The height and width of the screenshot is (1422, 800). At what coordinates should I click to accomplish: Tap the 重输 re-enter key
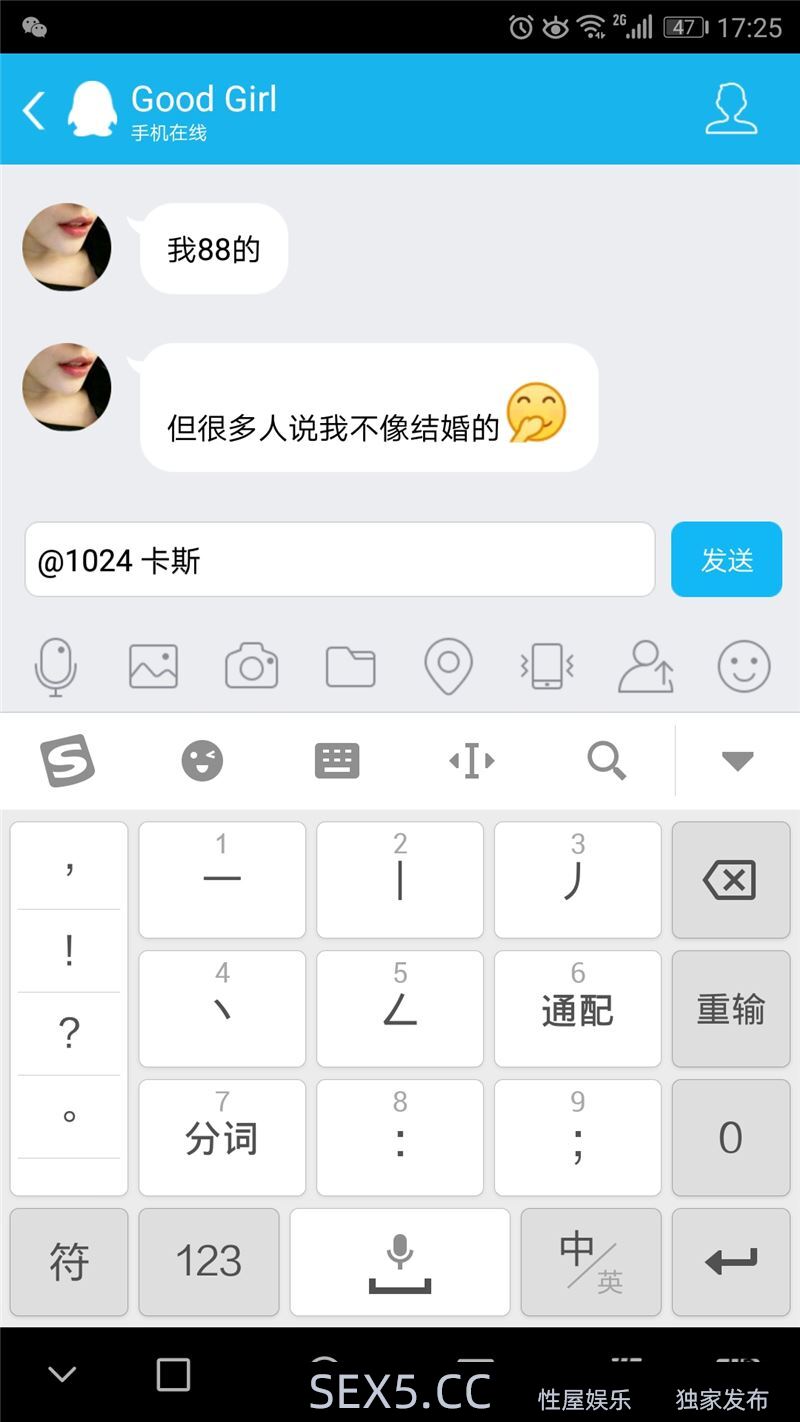point(730,1009)
